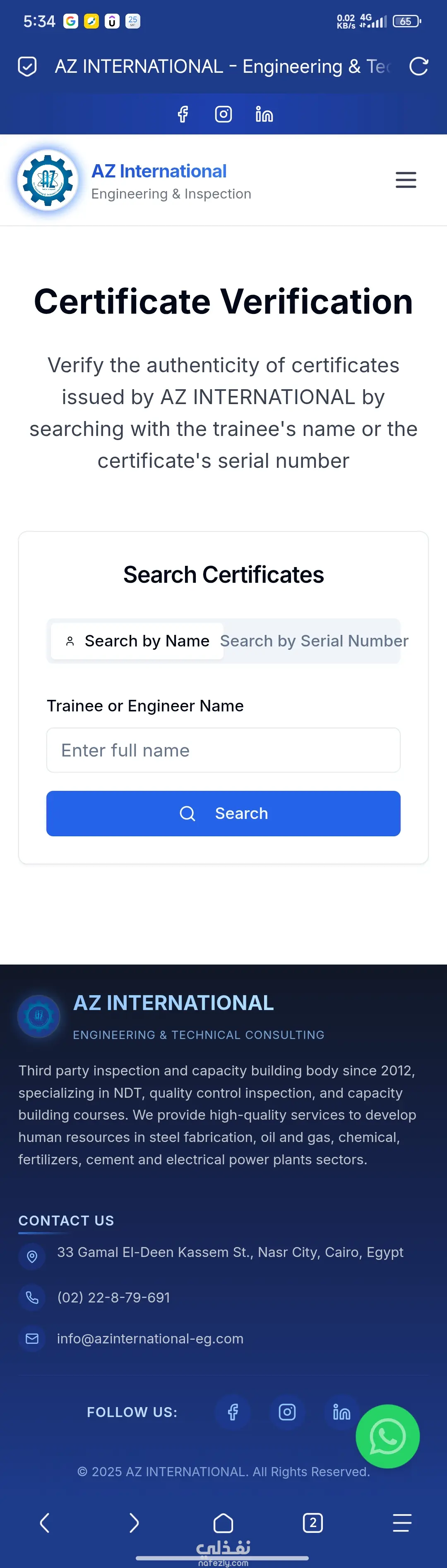The height and width of the screenshot is (1568, 447).
Task: Open the Instagram icon in the top bar
Action: click(x=223, y=114)
